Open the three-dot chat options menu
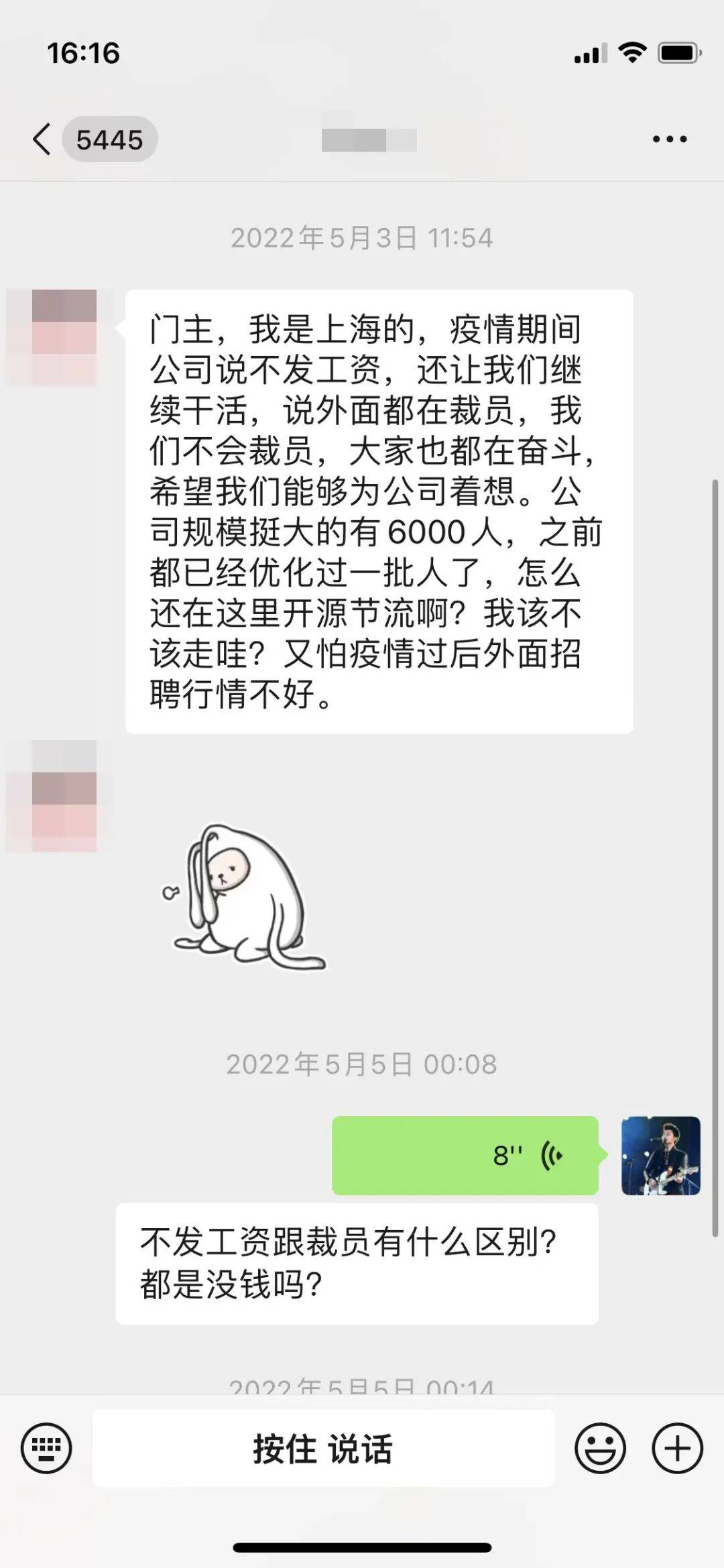The width and height of the screenshot is (724, 1568). click(x=670, y=139)
